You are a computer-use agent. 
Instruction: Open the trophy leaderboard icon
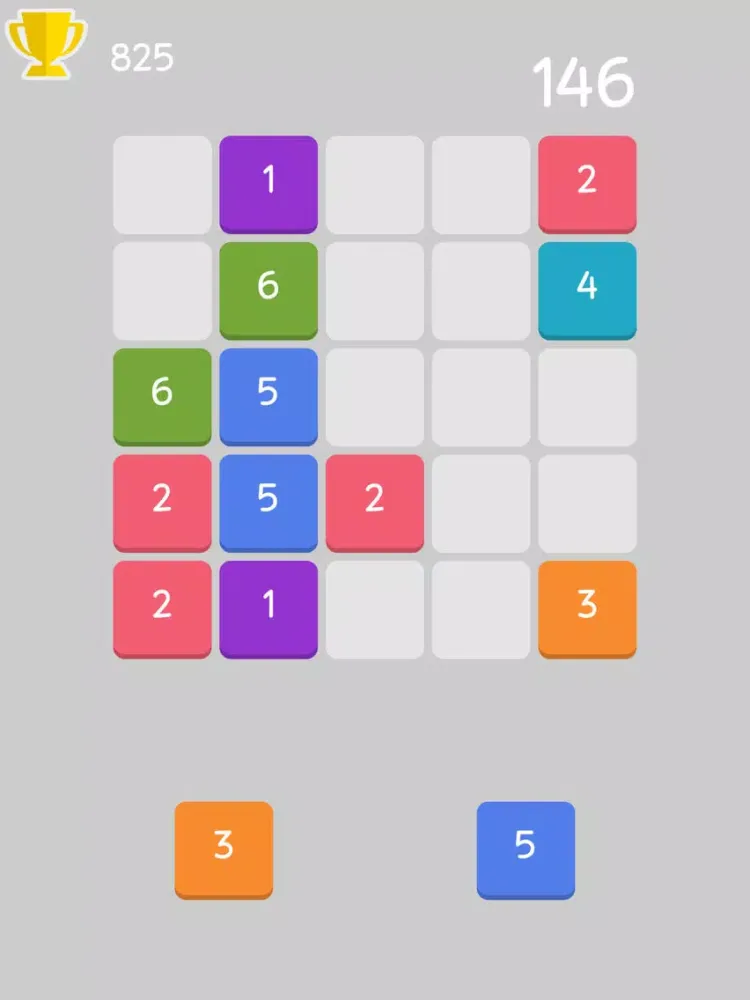[x=46, y=43]
